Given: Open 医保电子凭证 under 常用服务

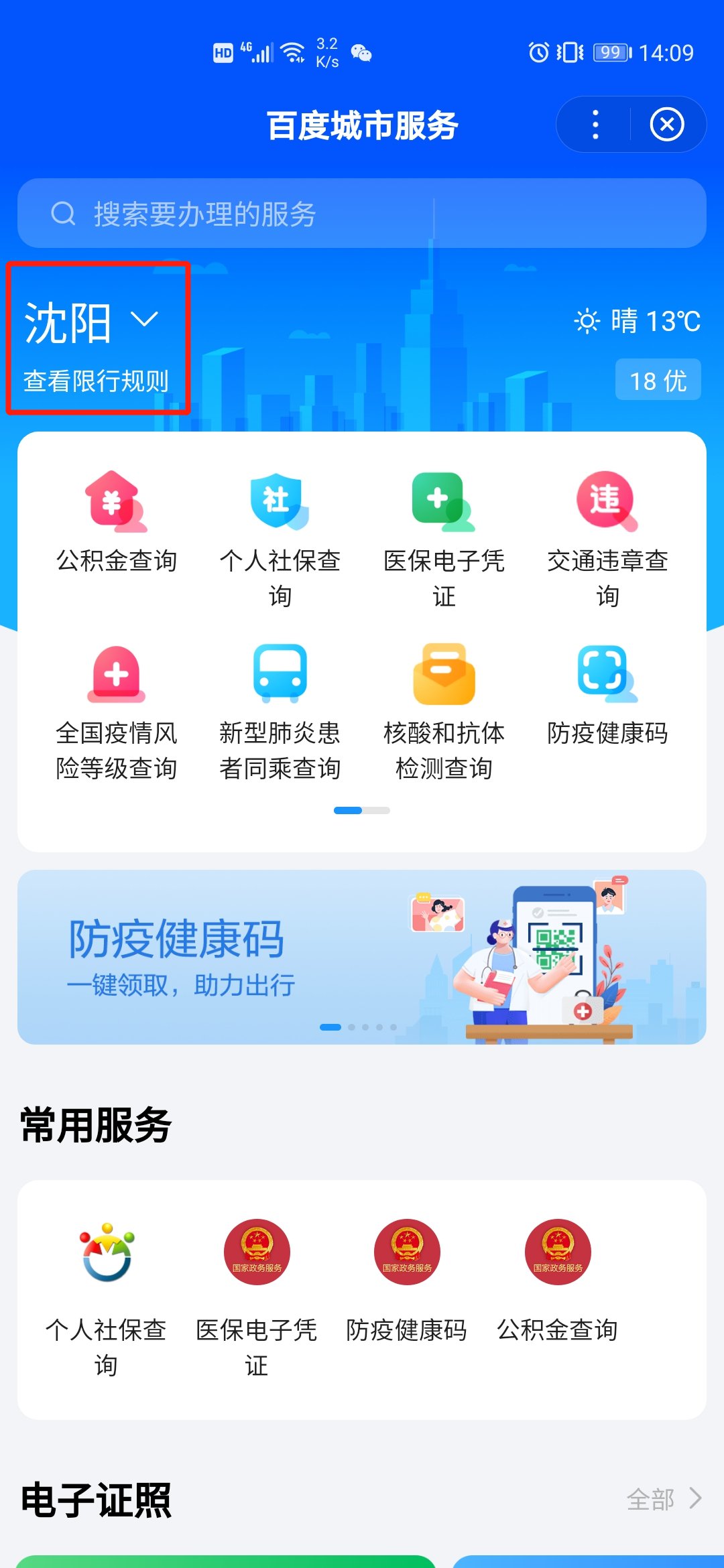Looking at the screenshot, I should (x=257, y=1297).
